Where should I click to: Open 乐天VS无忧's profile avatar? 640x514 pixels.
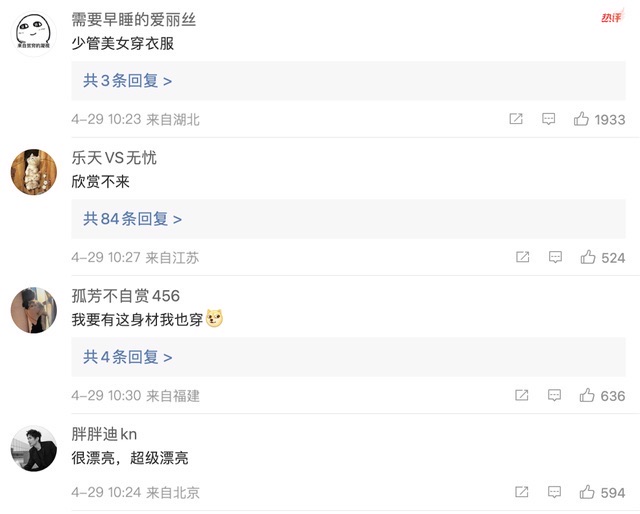point(33,172)
